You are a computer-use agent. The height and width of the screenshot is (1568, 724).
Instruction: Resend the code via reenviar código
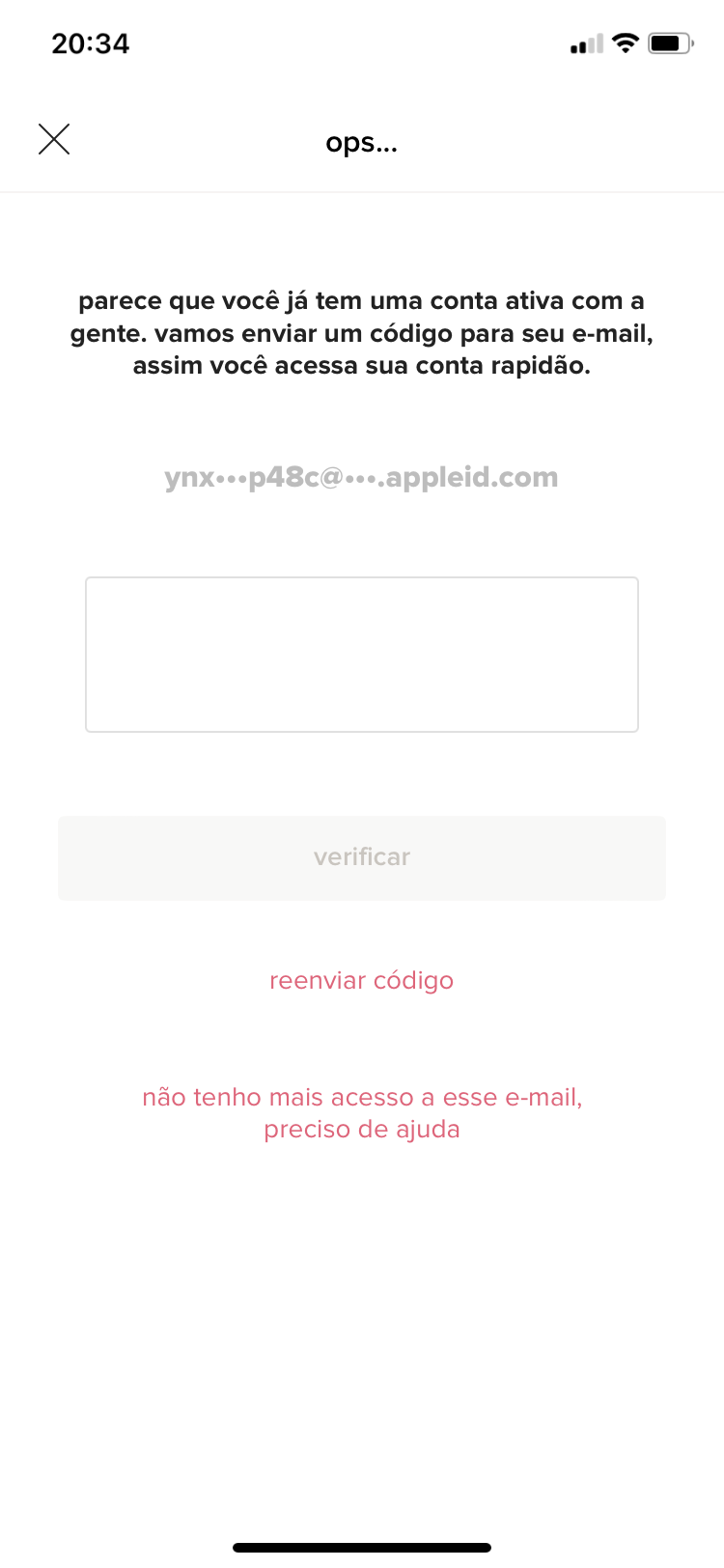pyautogui.click(x=362, y=980)
